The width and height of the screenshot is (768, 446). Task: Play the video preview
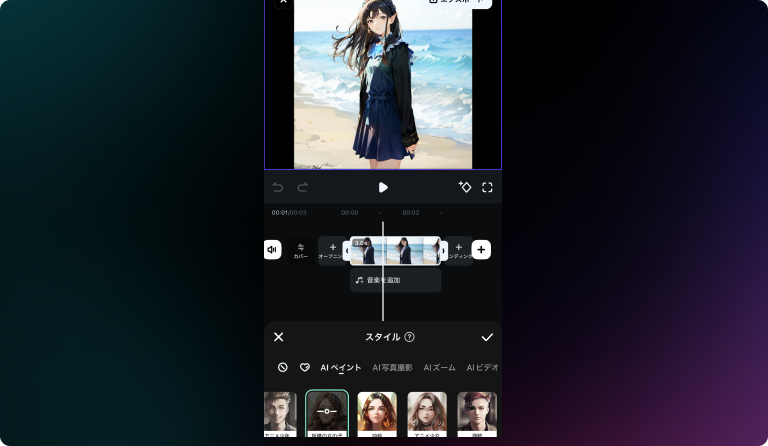pos(383,187)
